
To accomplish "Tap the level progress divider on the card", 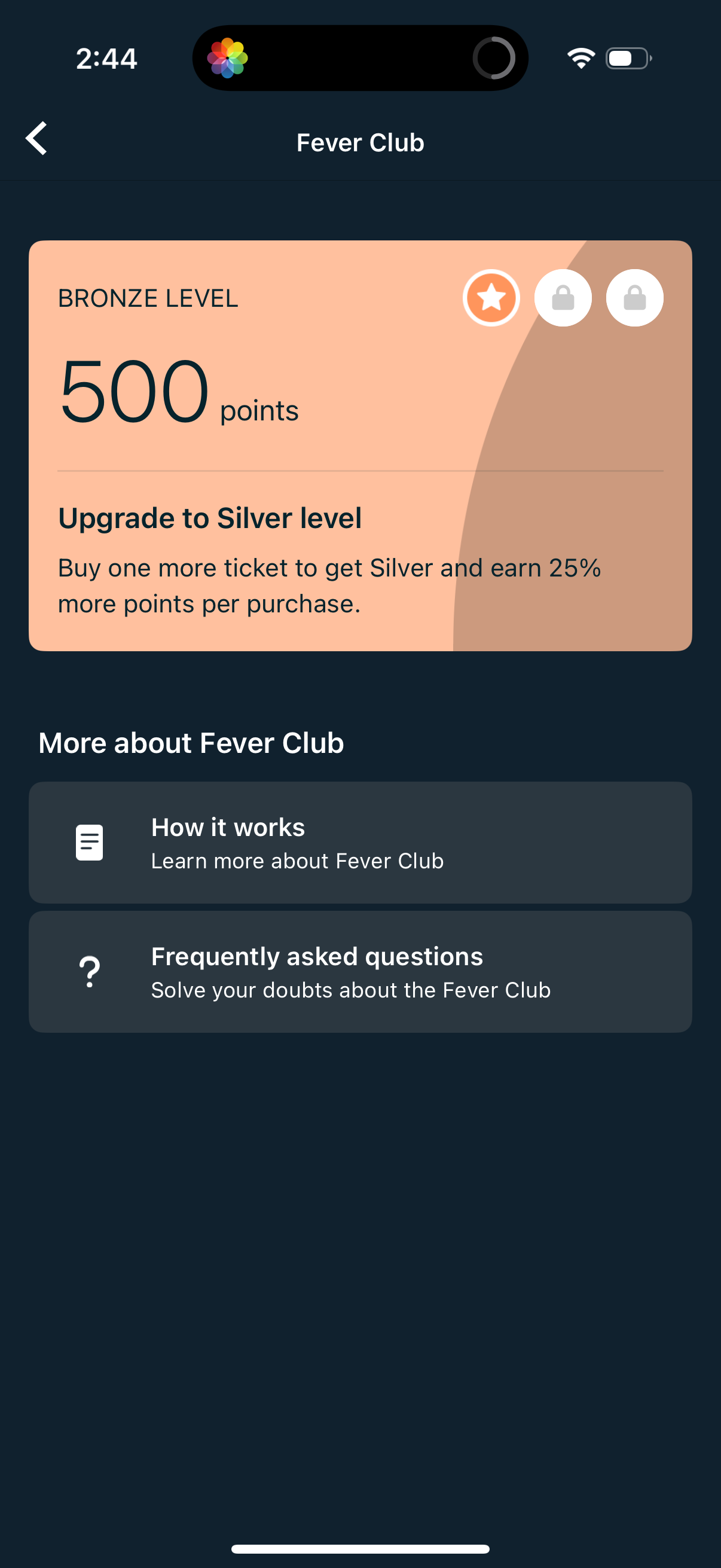I will (360, 471).
